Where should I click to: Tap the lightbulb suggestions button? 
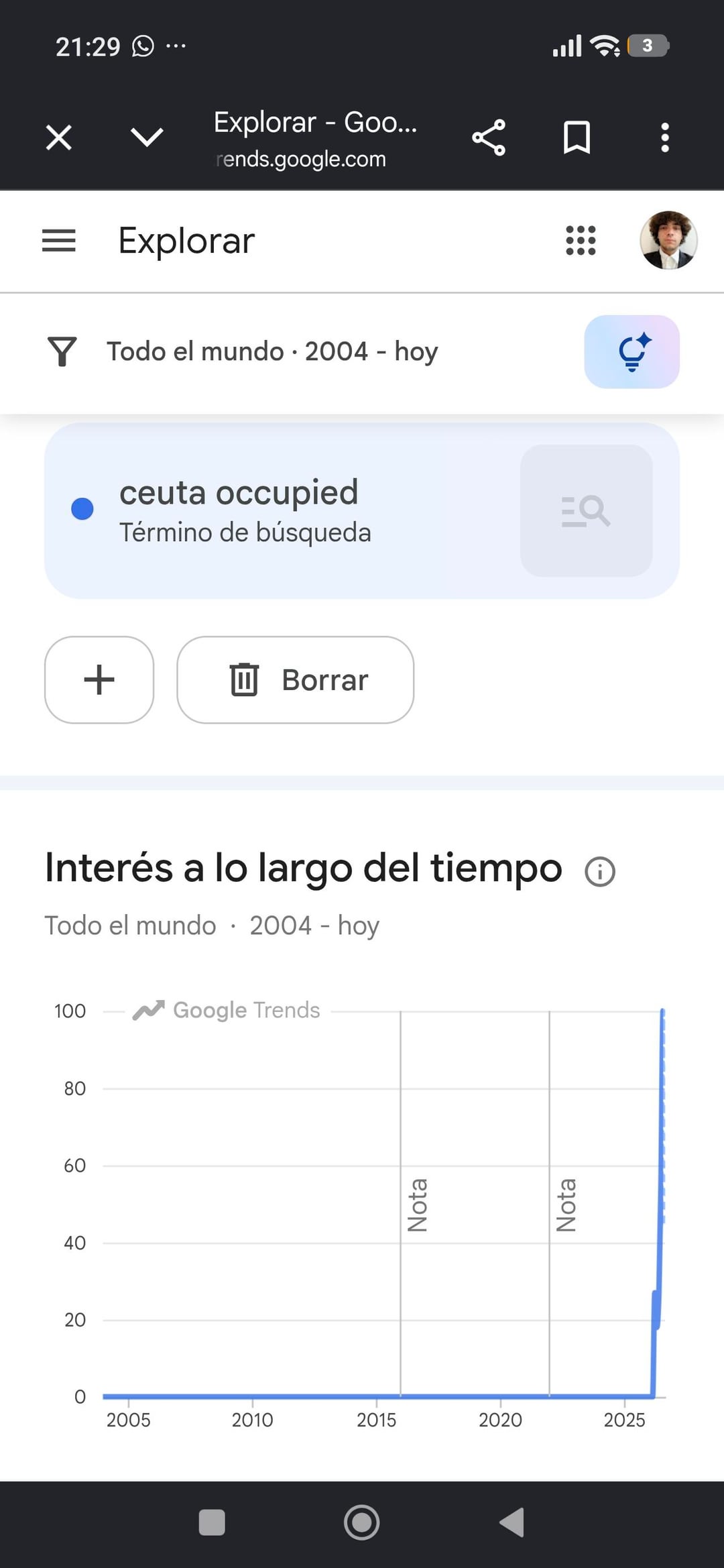pos(631,351)
